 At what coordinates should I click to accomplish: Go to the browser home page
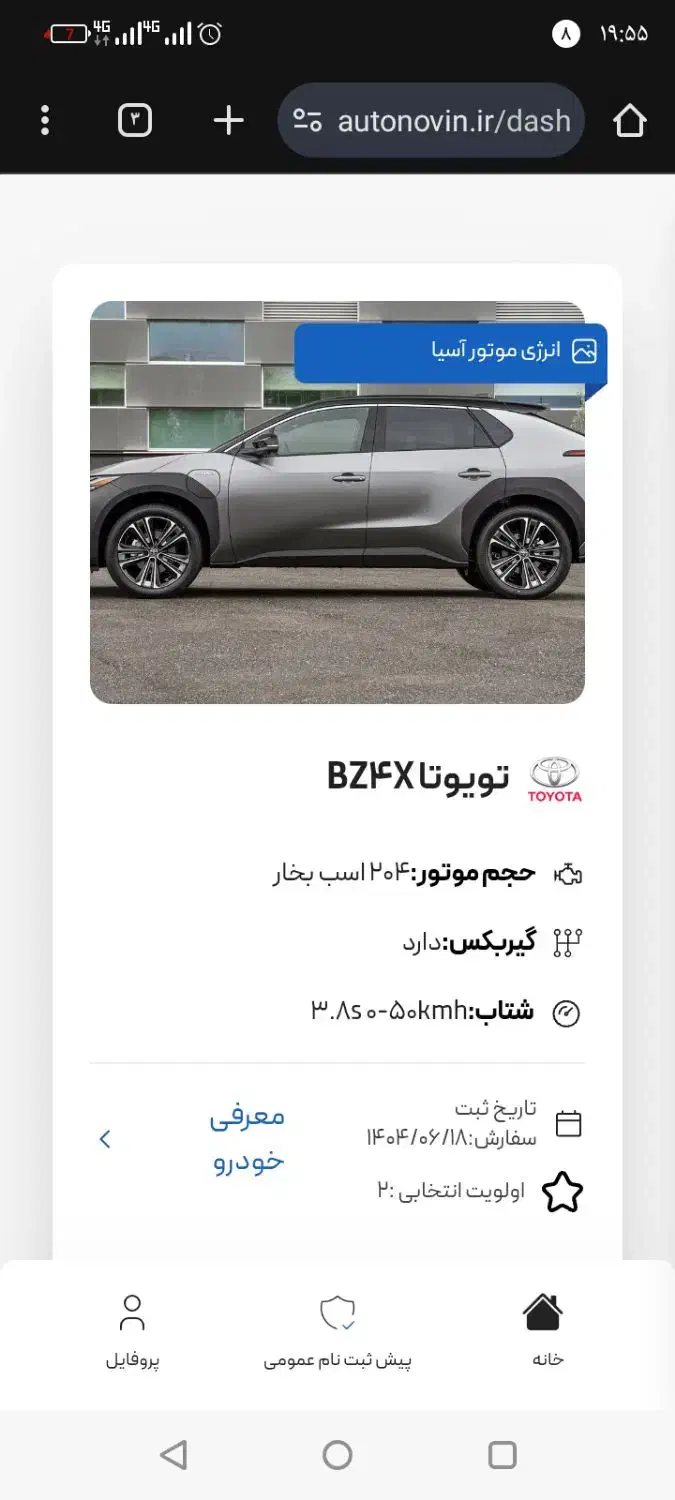point(629,121)
